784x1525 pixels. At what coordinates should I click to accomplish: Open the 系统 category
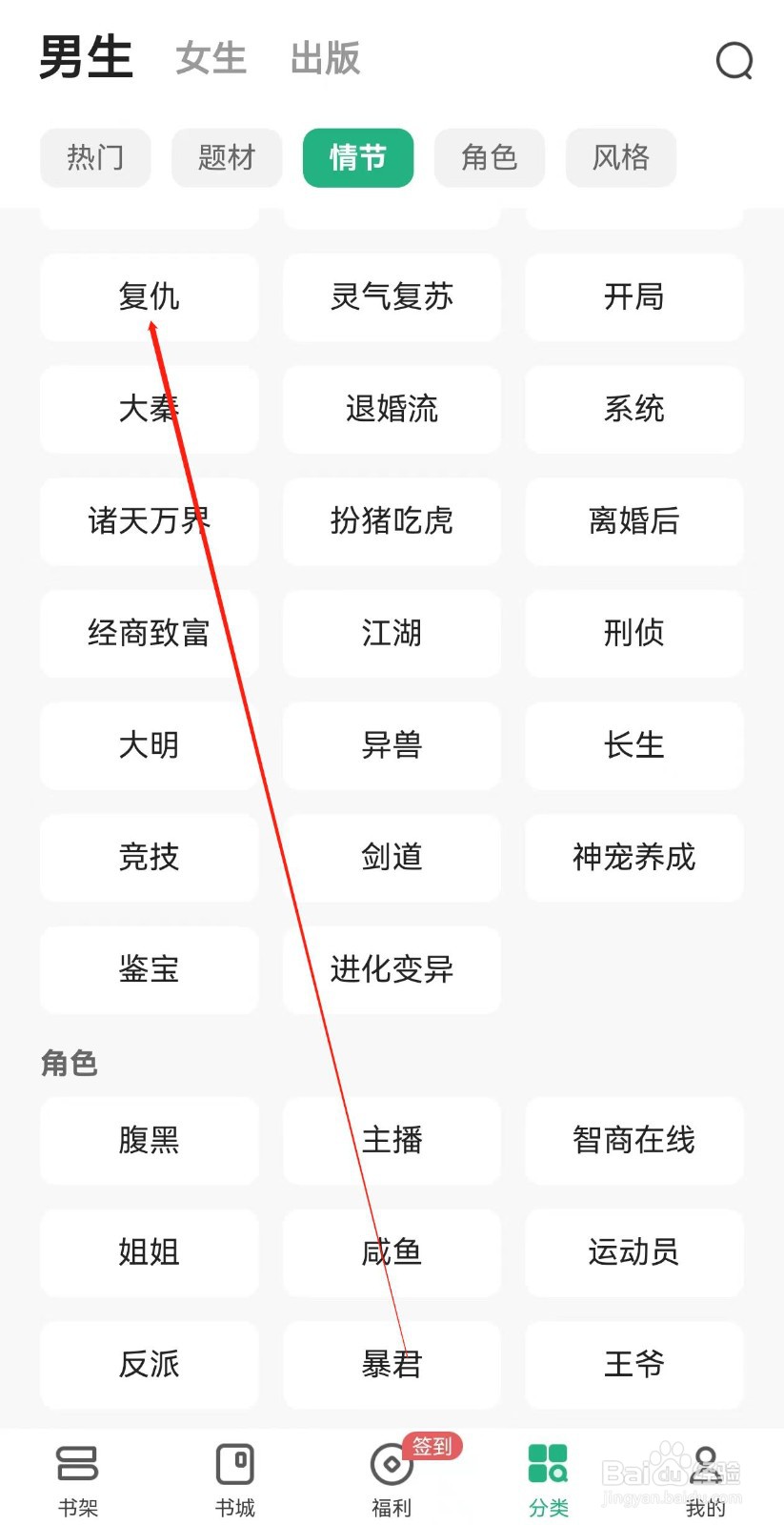pos(633,410)
